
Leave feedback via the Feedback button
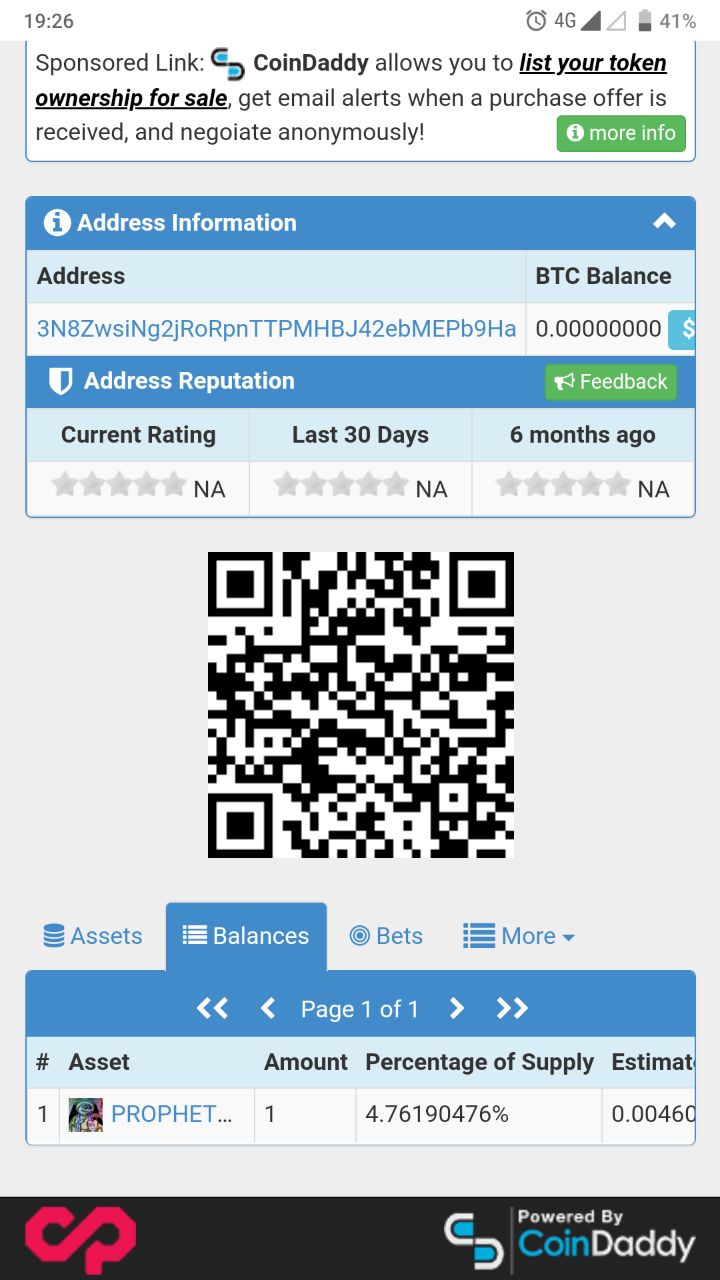(x=611, y=382)
